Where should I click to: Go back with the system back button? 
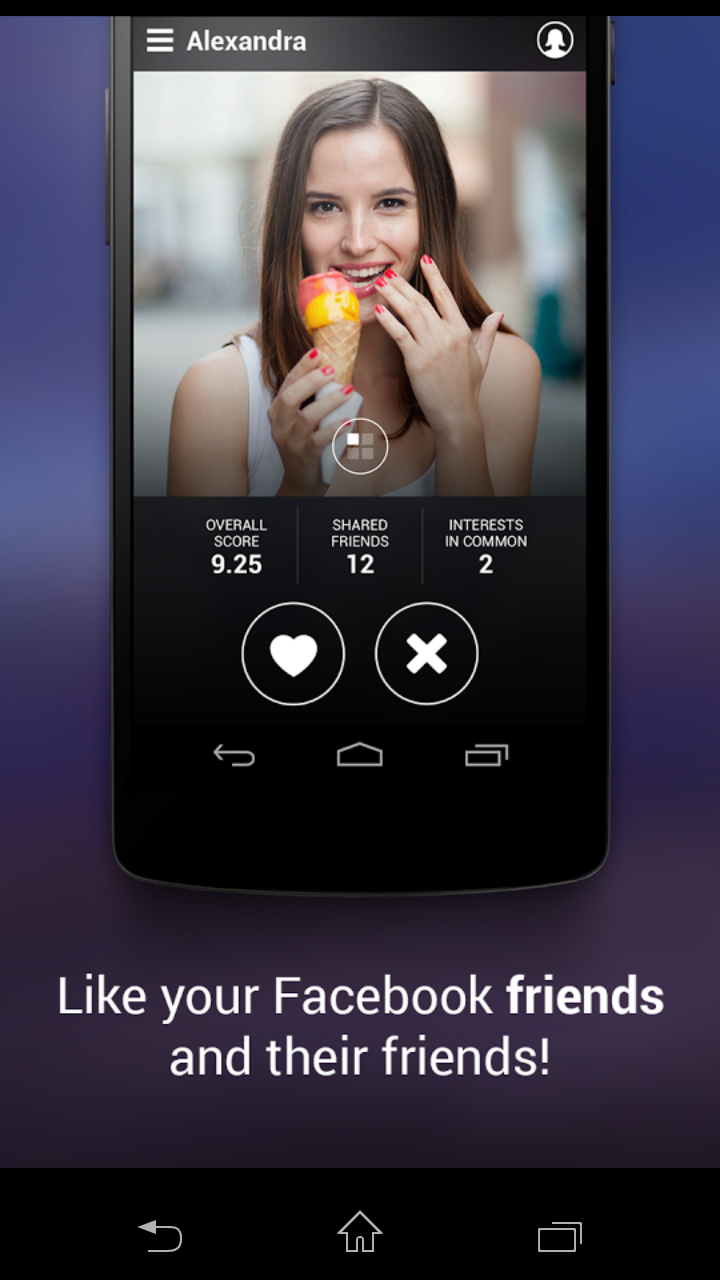(x=160, y=1236)
